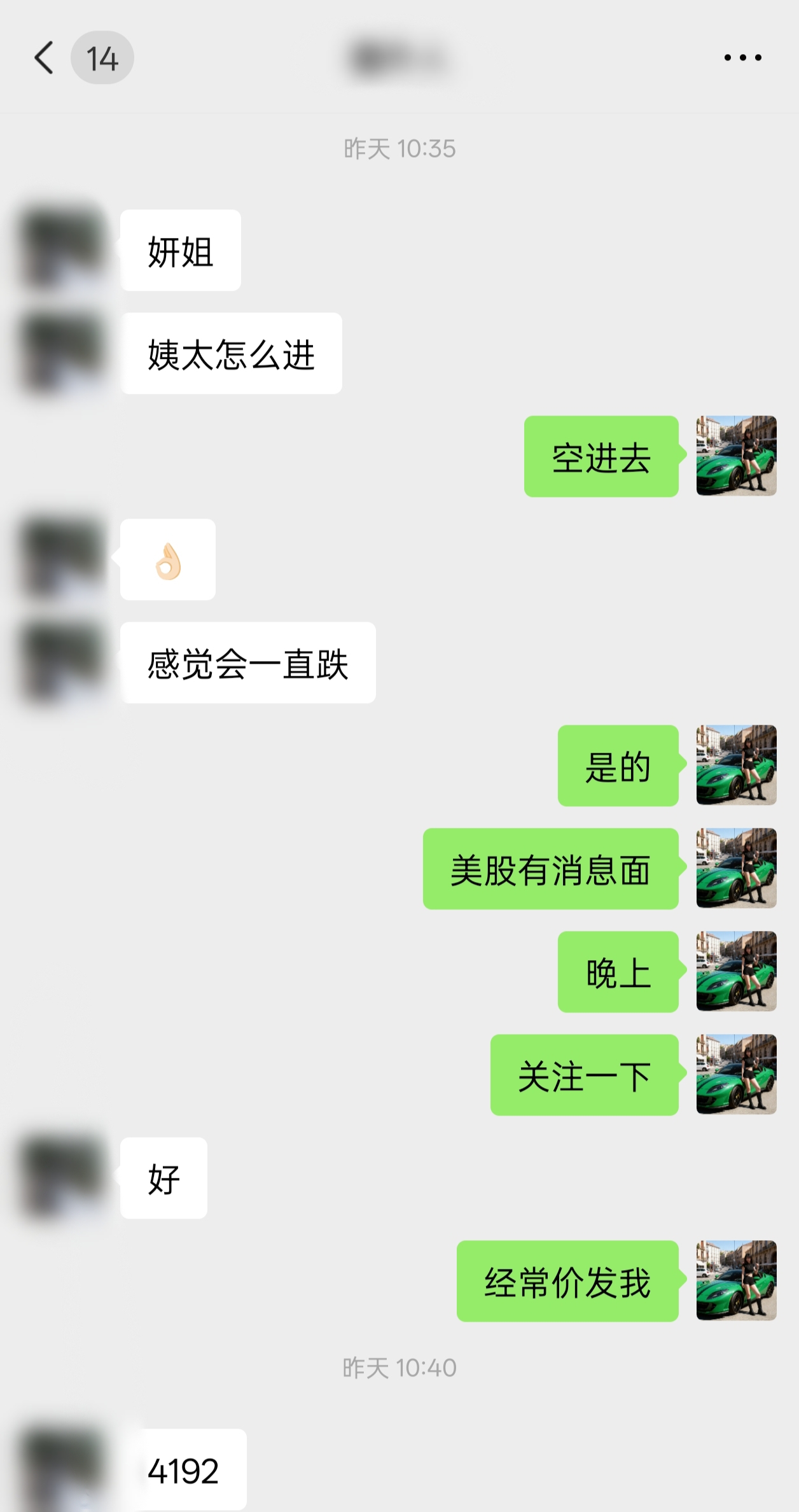799x1512 pixels.
Task: Open the three-dot chat options menu
Action: 742,58
